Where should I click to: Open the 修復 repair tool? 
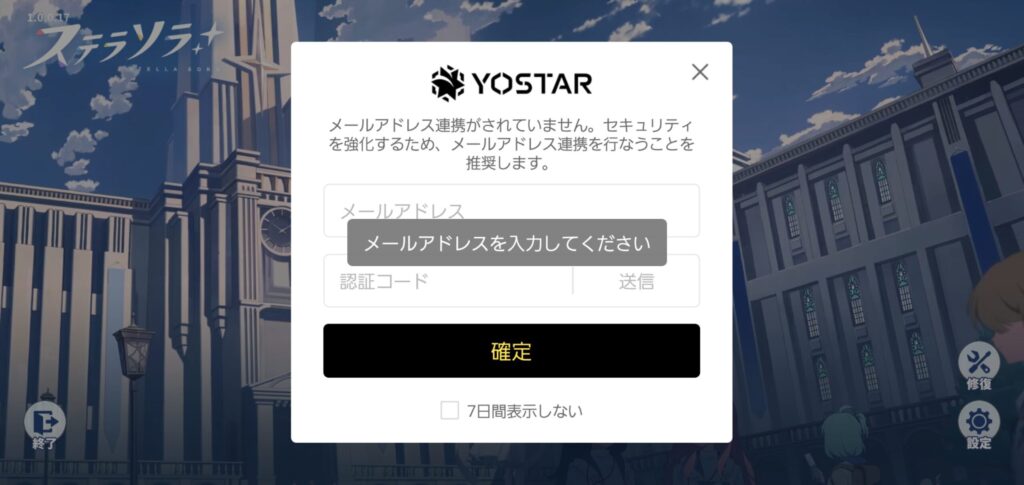[x=978, y=364]
